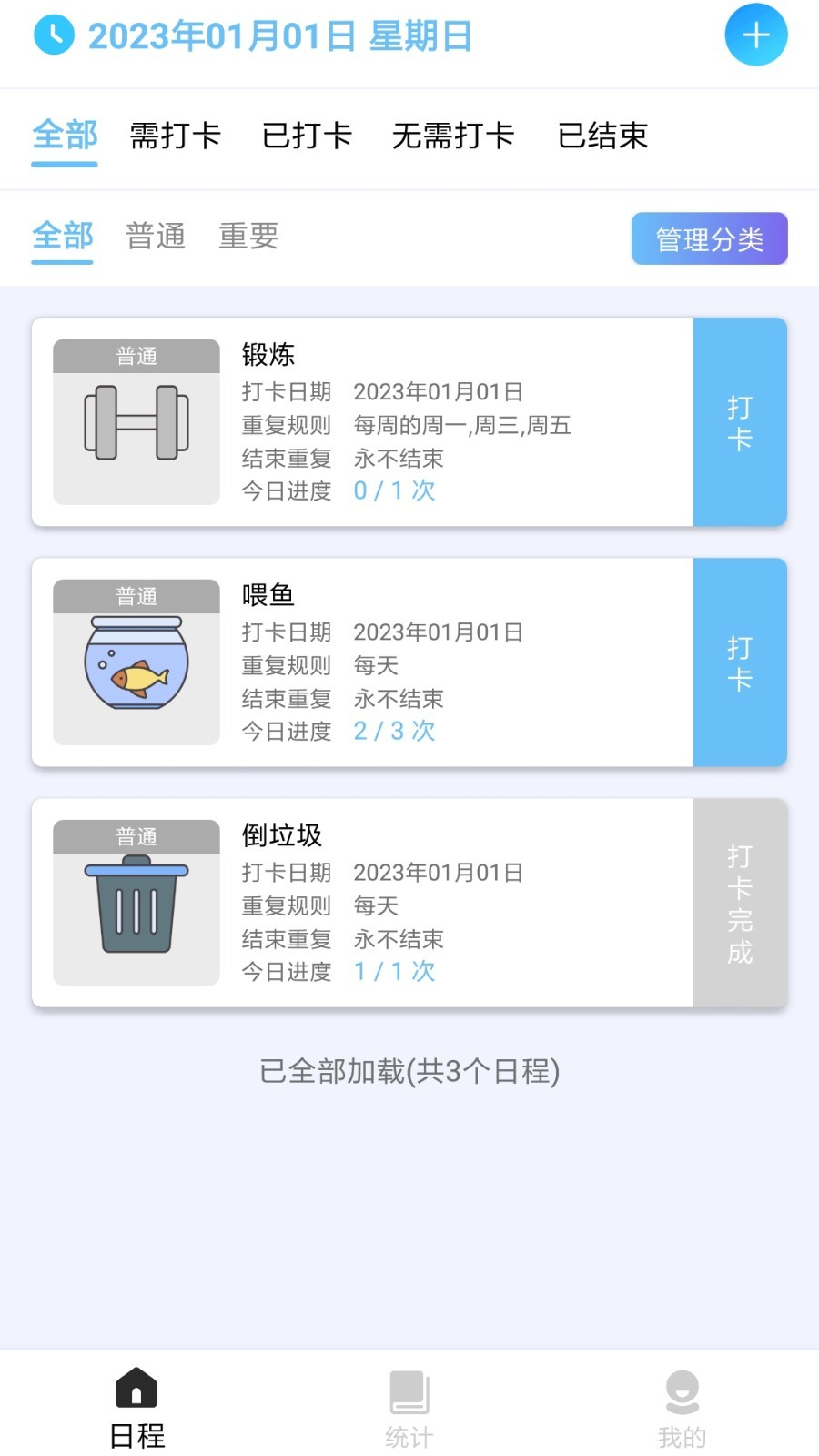
Task: Filter schedules by 重要 category
Action: (x=248, y=238)
